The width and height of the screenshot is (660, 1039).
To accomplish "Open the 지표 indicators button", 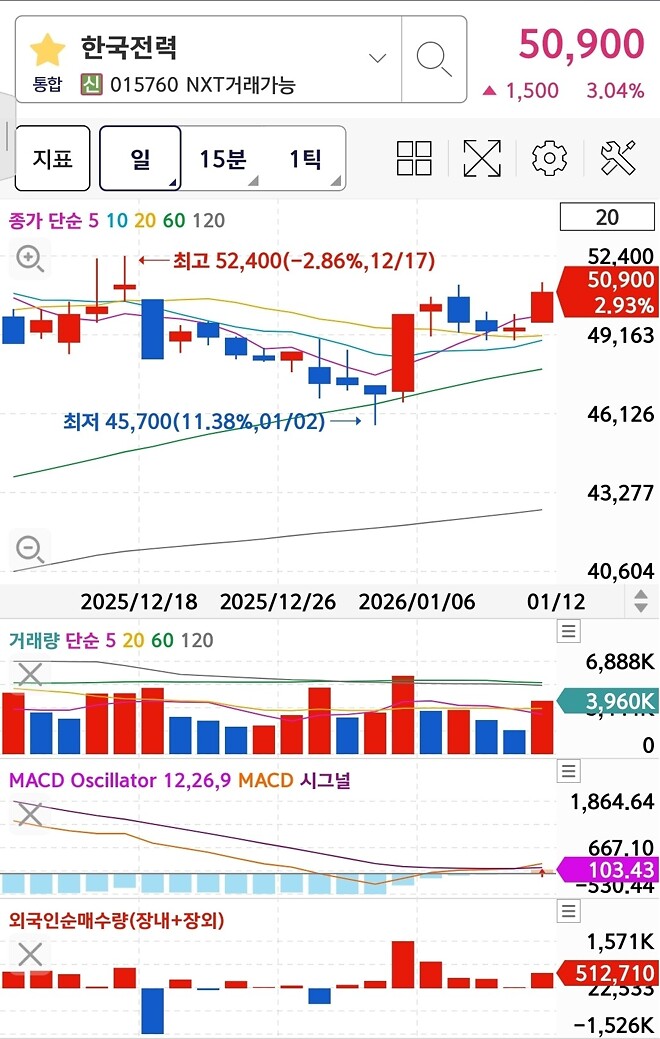I will [53, 158].
